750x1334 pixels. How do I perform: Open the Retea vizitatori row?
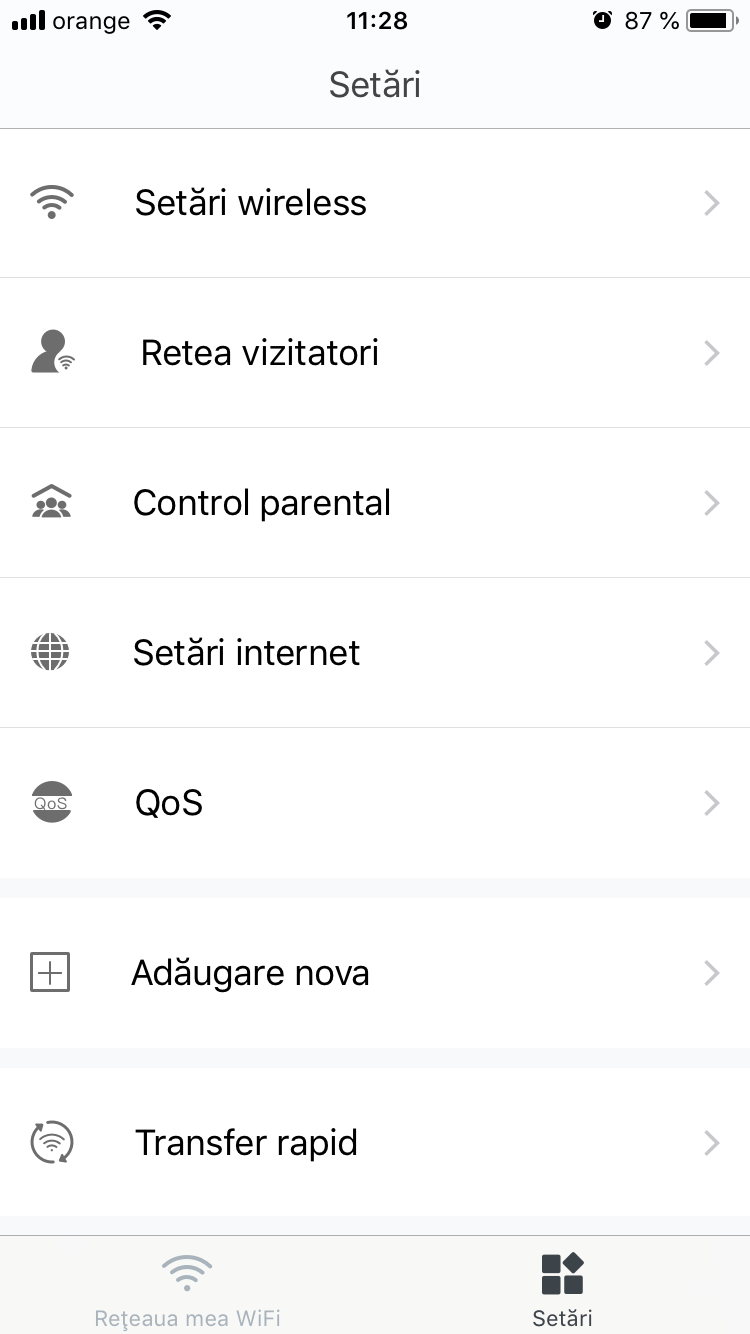coord(375,353)
